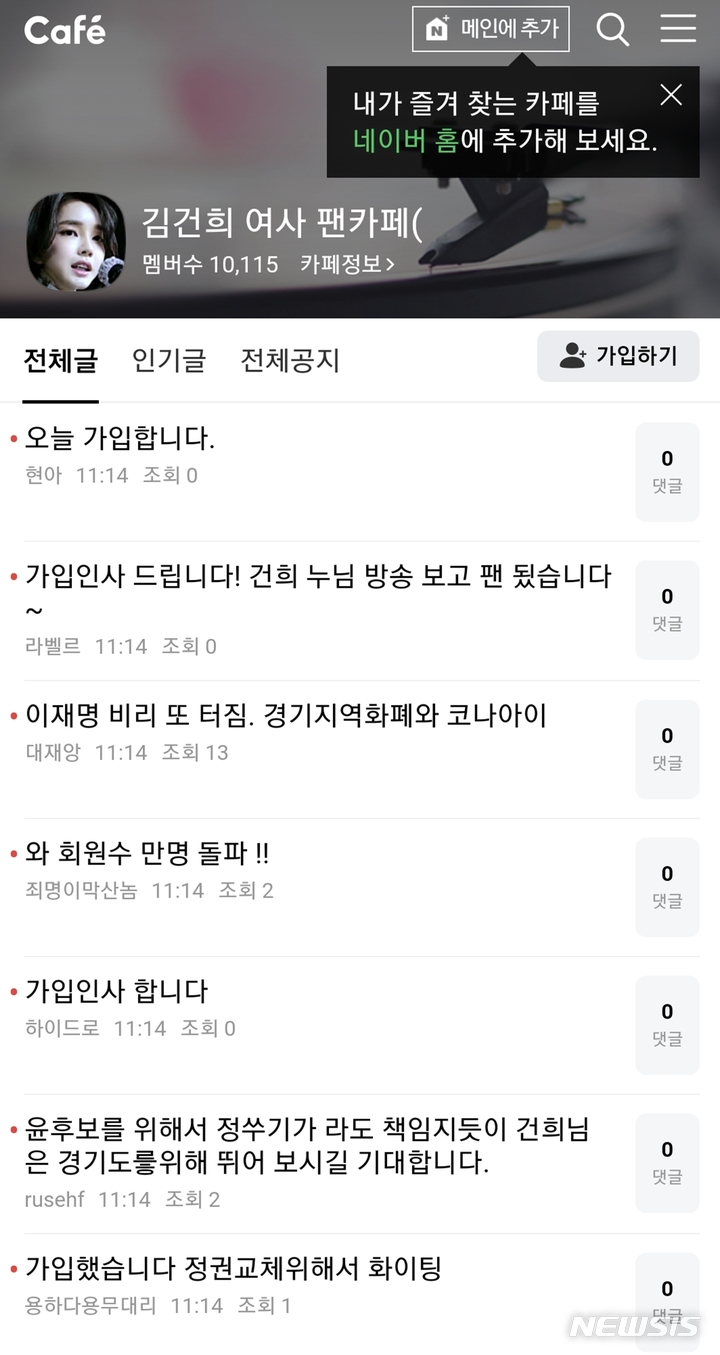Viewport: 720px width, 1355px height.
Task: Tap the Café logo
Action: [x=65, y=30]
